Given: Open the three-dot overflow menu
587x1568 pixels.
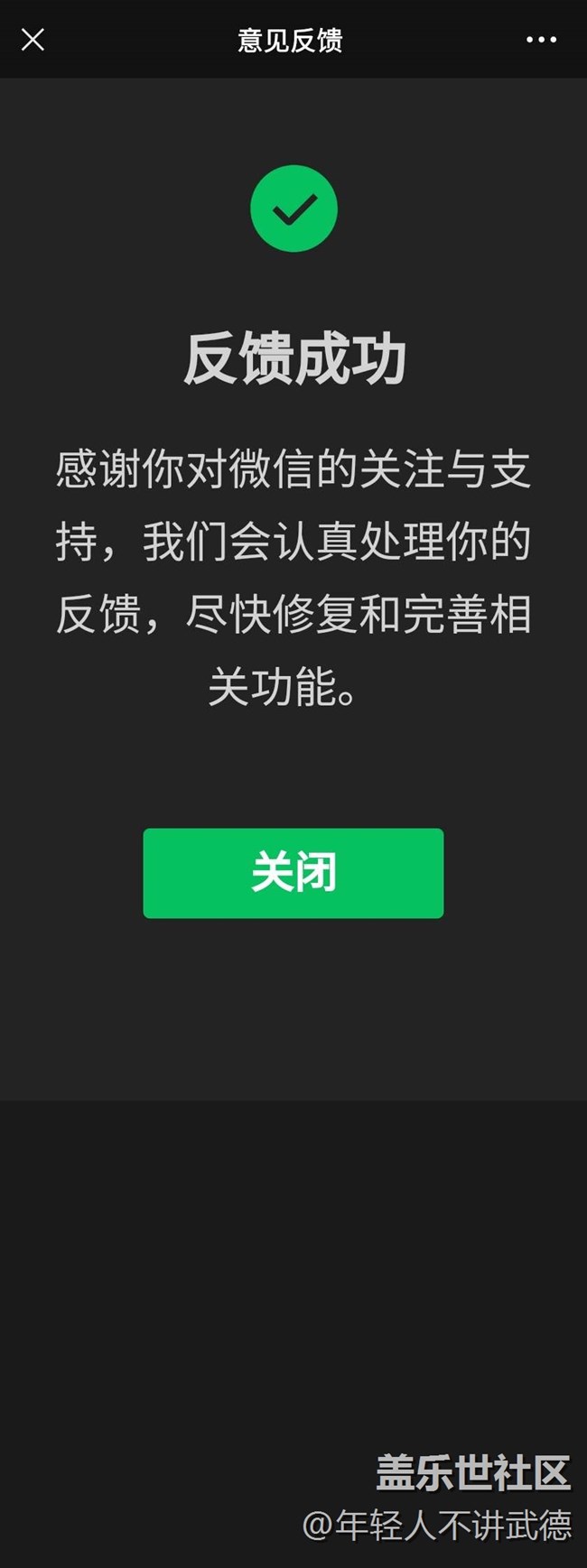Looking at the screenshot, I should (x=541, y=40).
